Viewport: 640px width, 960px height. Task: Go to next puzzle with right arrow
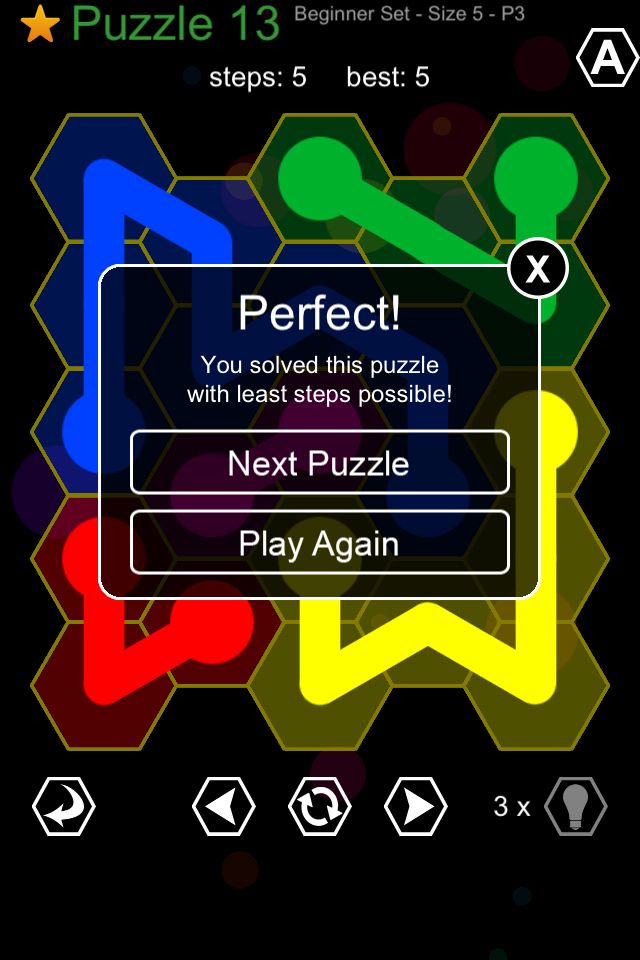point(415,806)
